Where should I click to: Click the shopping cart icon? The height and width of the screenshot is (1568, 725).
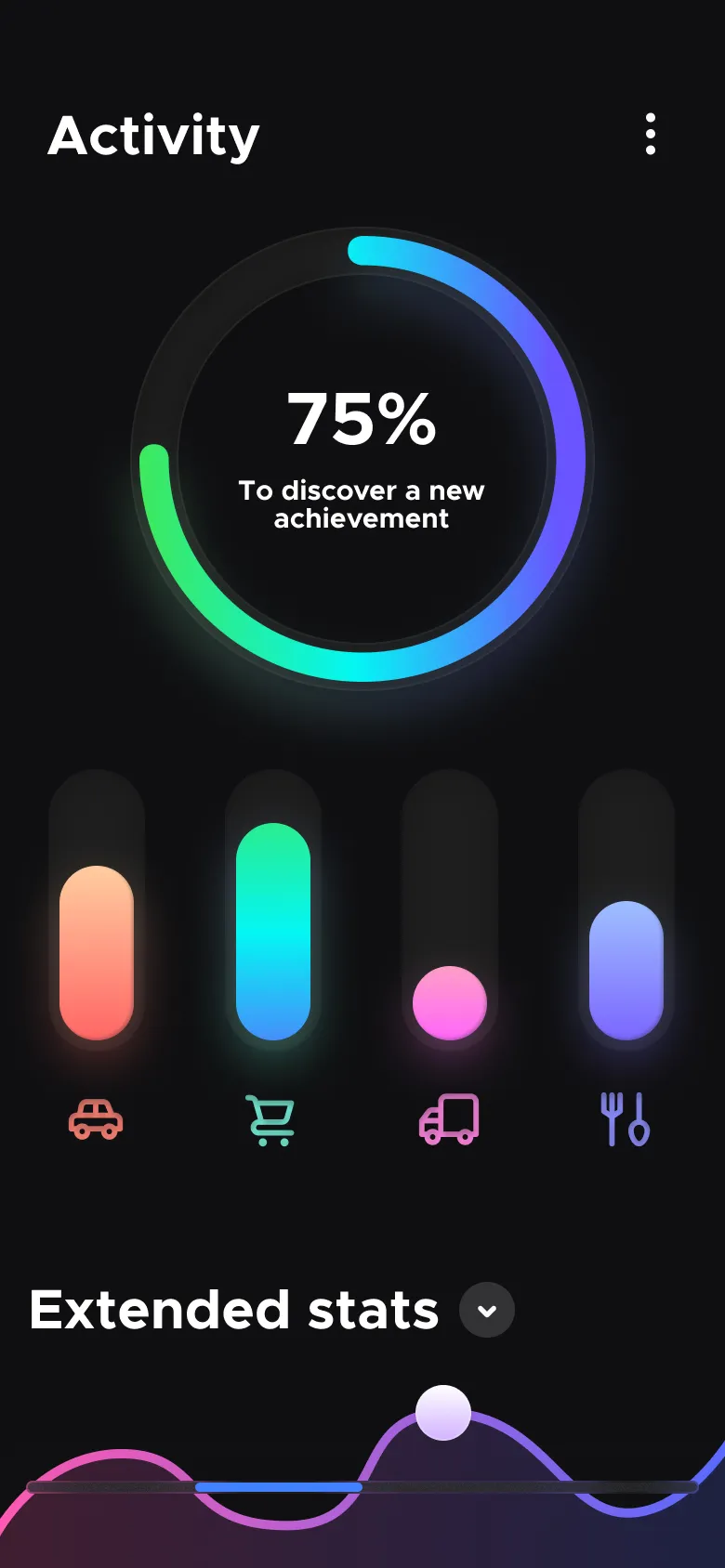(270, 1119)
